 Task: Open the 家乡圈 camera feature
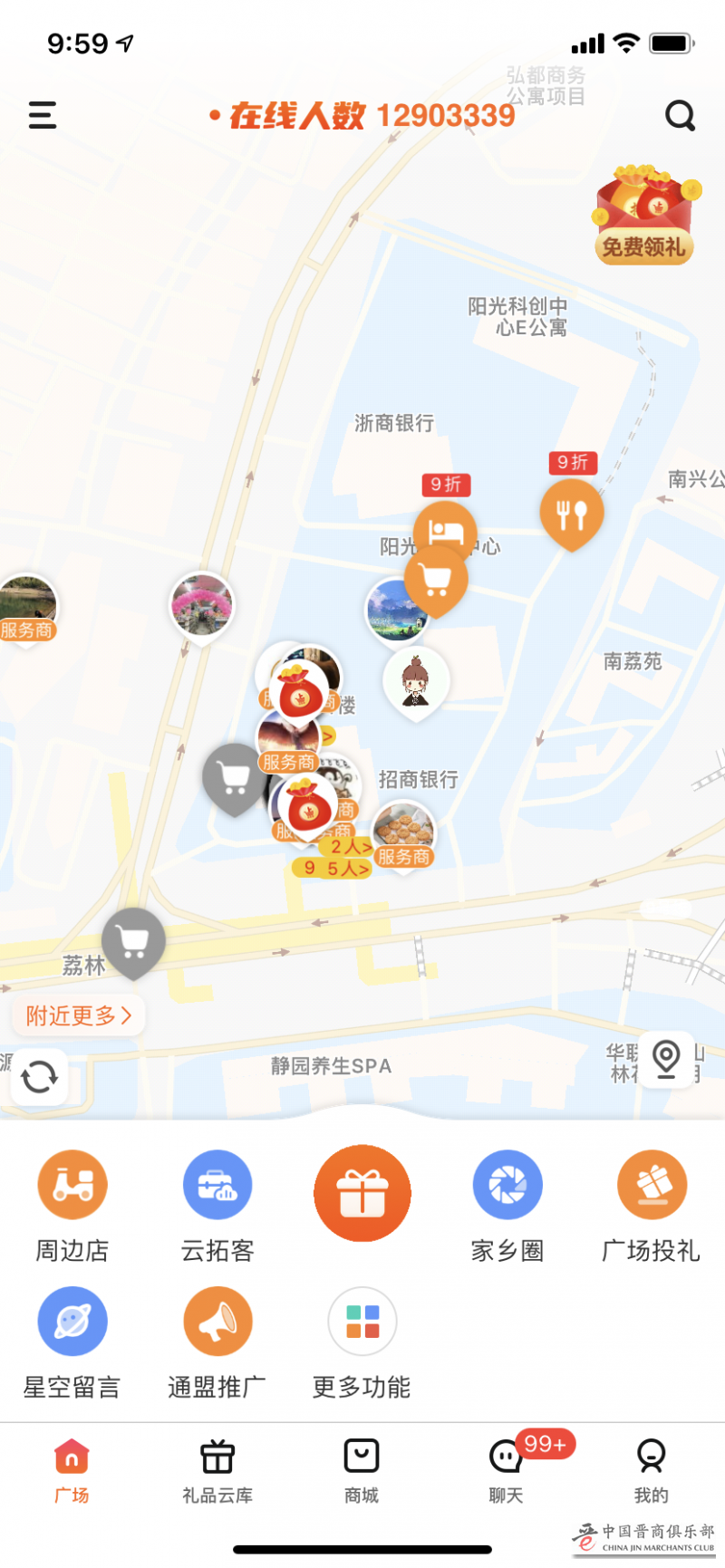(507, 1184)
